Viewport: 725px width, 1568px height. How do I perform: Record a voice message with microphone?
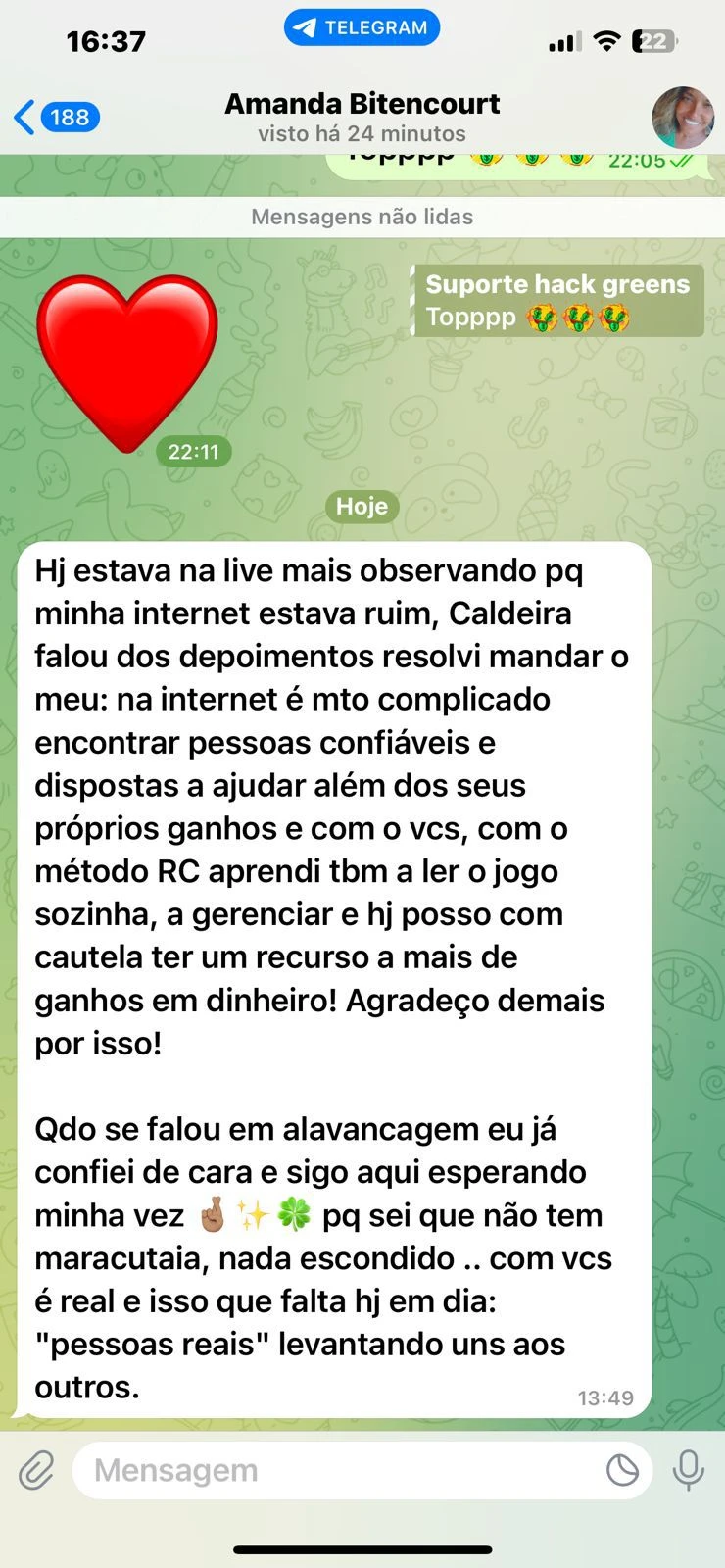click(x=689, y=1470)
